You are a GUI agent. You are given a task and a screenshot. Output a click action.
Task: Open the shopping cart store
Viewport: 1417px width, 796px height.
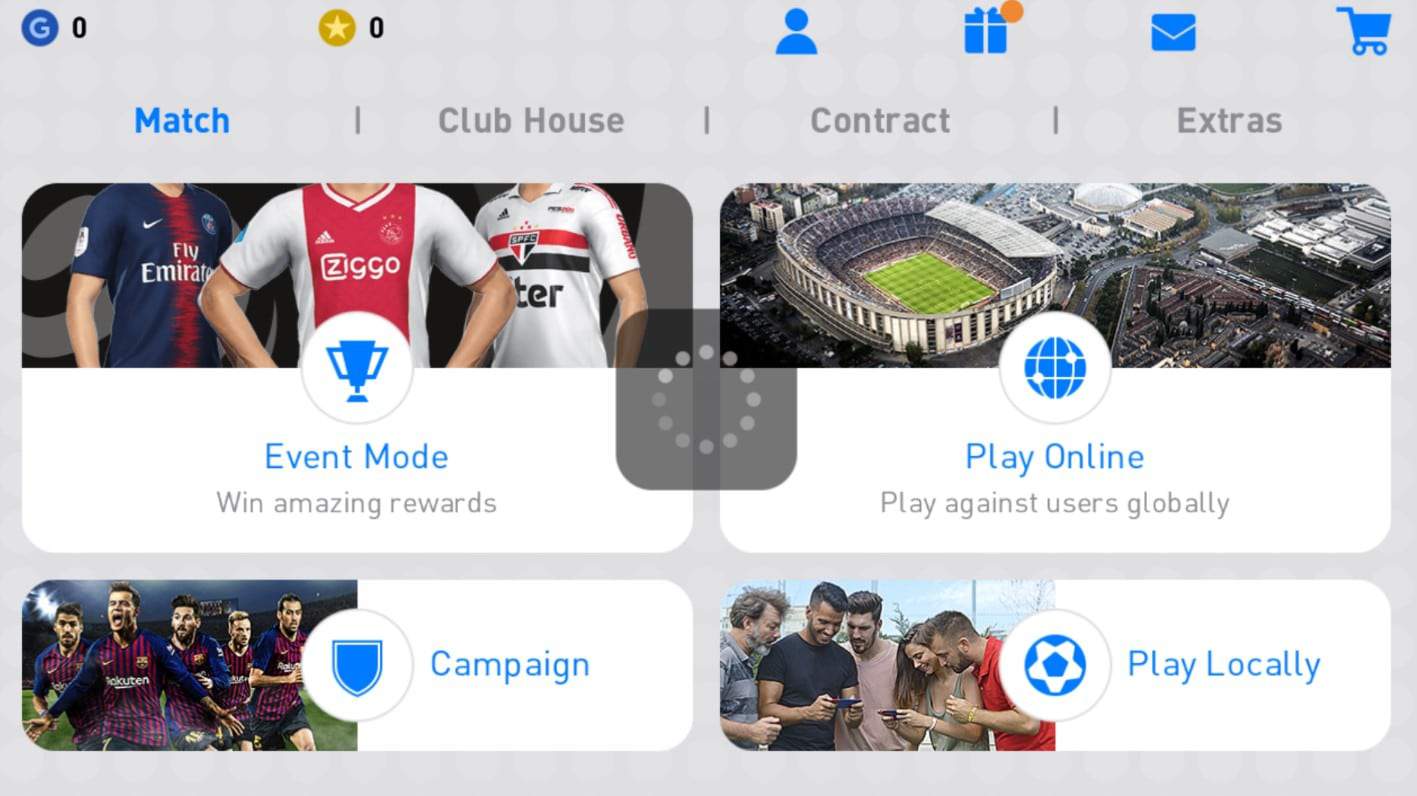(1366, 31)
